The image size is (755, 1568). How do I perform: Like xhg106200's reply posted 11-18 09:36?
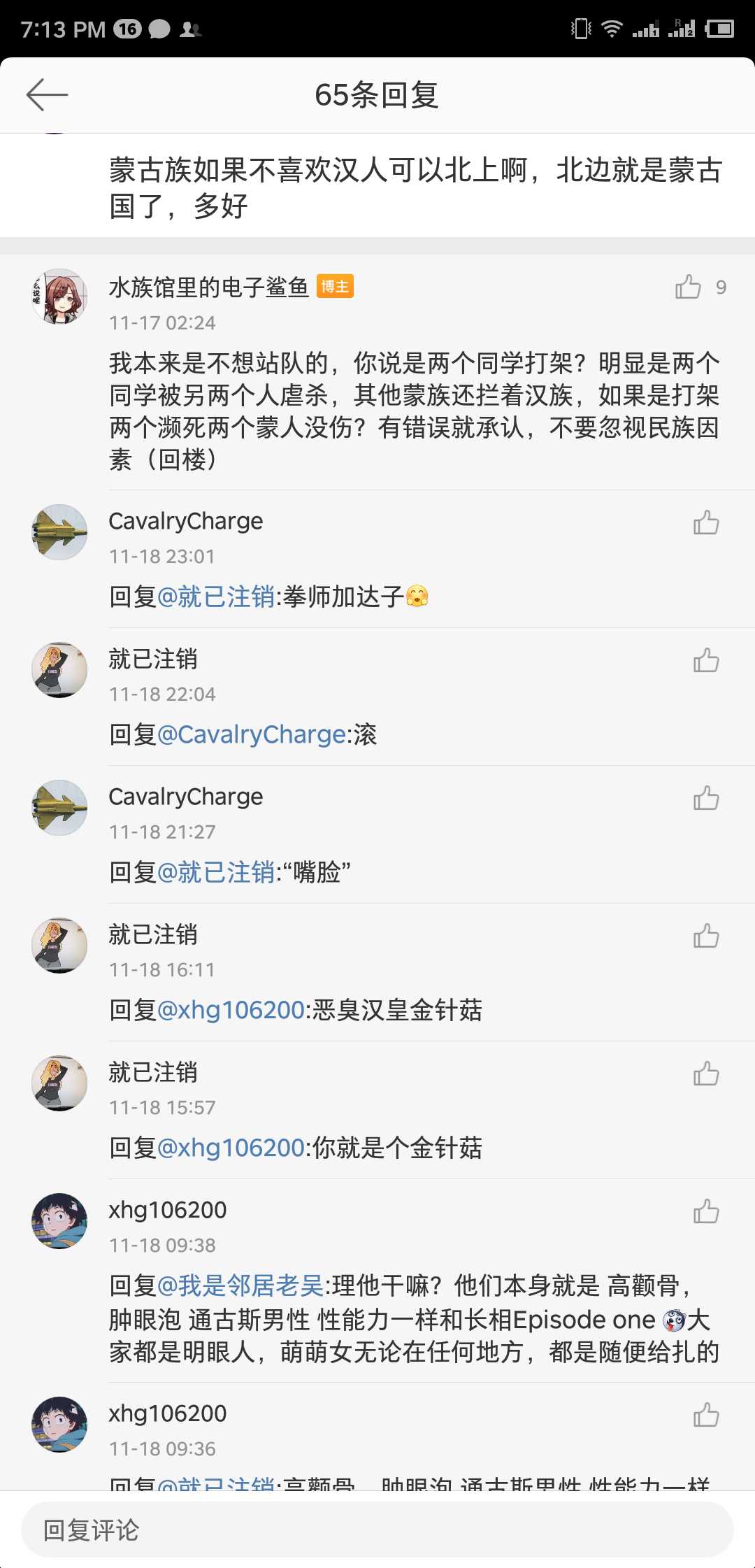pyautogui.click(x=706, y=1415)
